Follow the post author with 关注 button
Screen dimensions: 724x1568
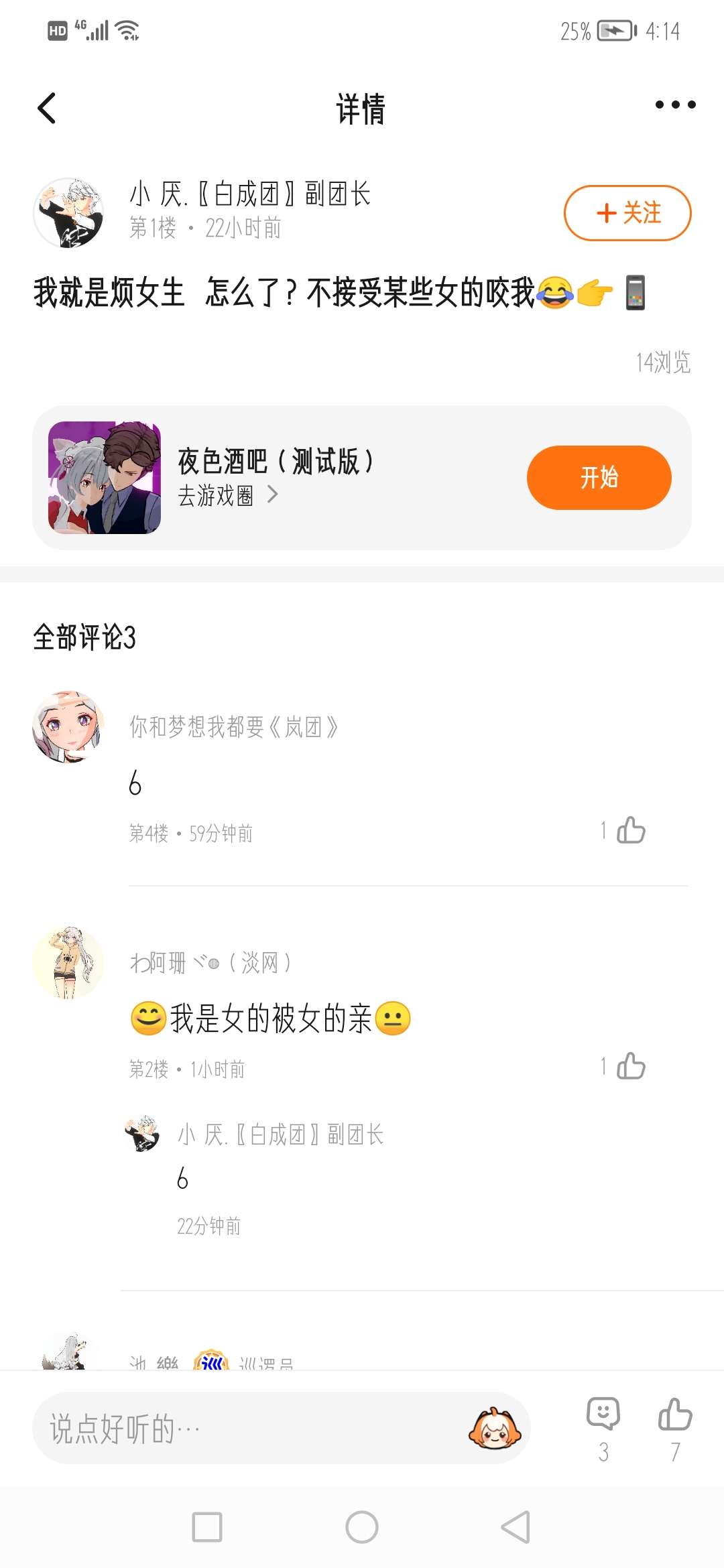coord(627,213)
